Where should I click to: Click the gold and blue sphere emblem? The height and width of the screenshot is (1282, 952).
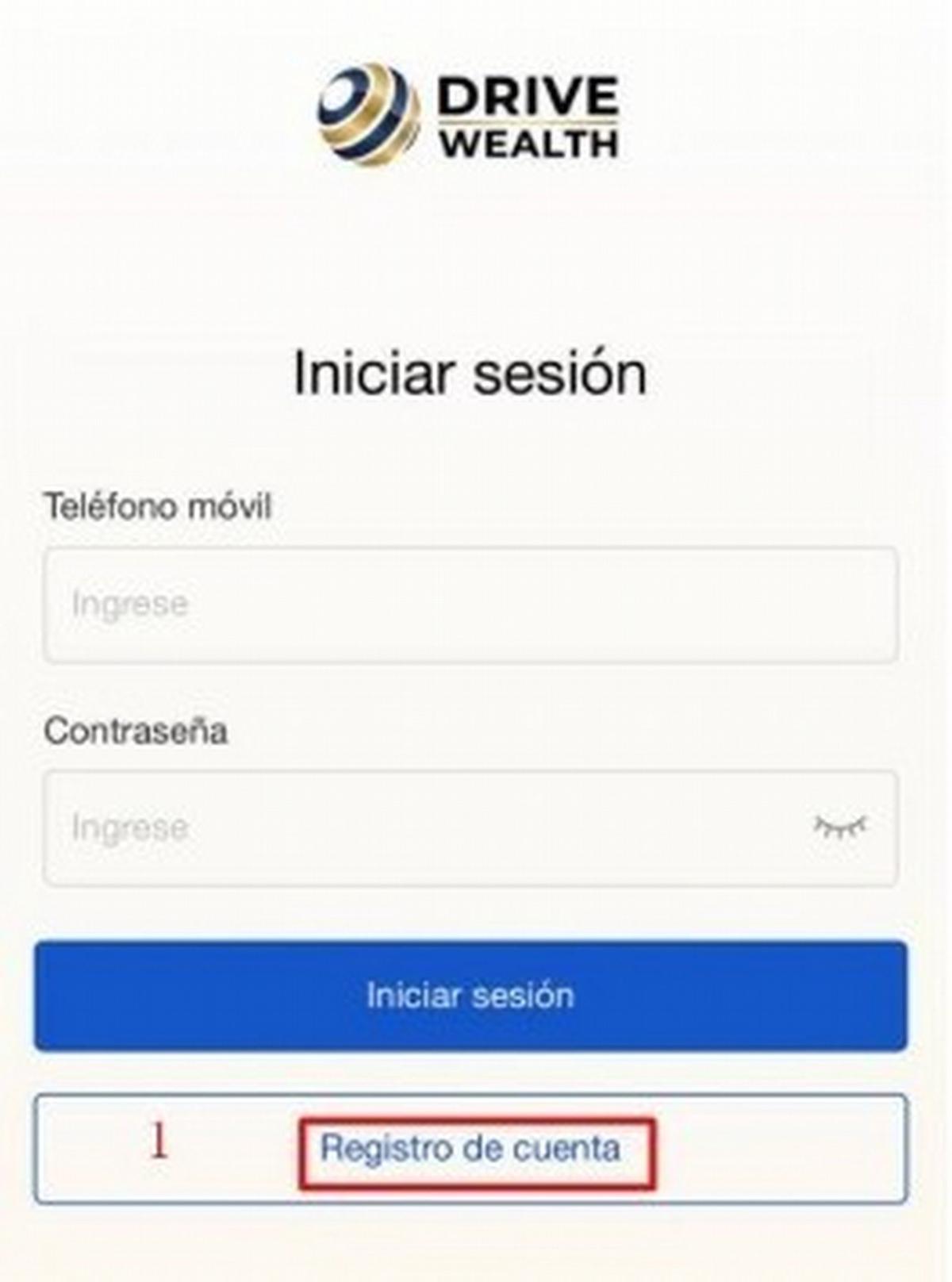[367, 109]
